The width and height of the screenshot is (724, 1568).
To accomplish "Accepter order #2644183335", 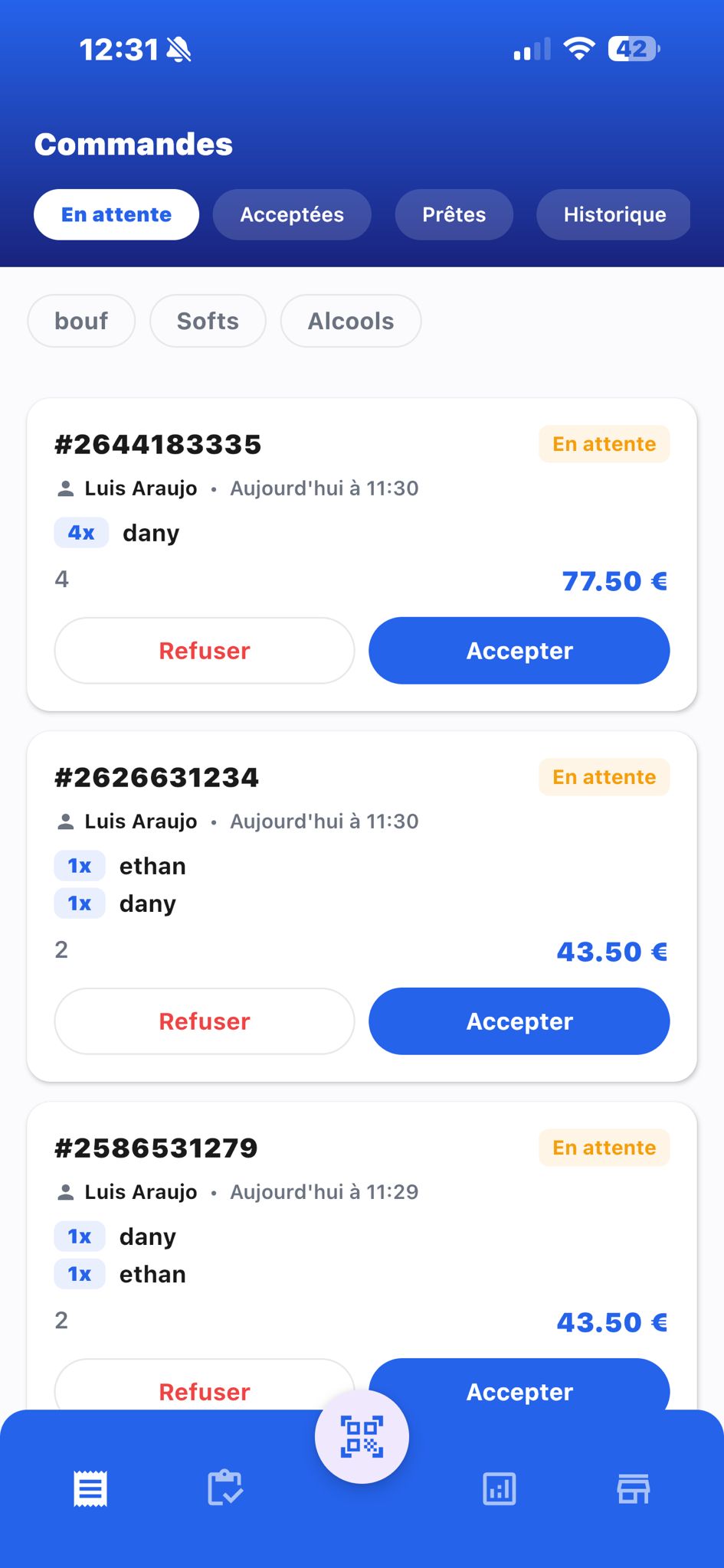I will click(x=519, y=650).
